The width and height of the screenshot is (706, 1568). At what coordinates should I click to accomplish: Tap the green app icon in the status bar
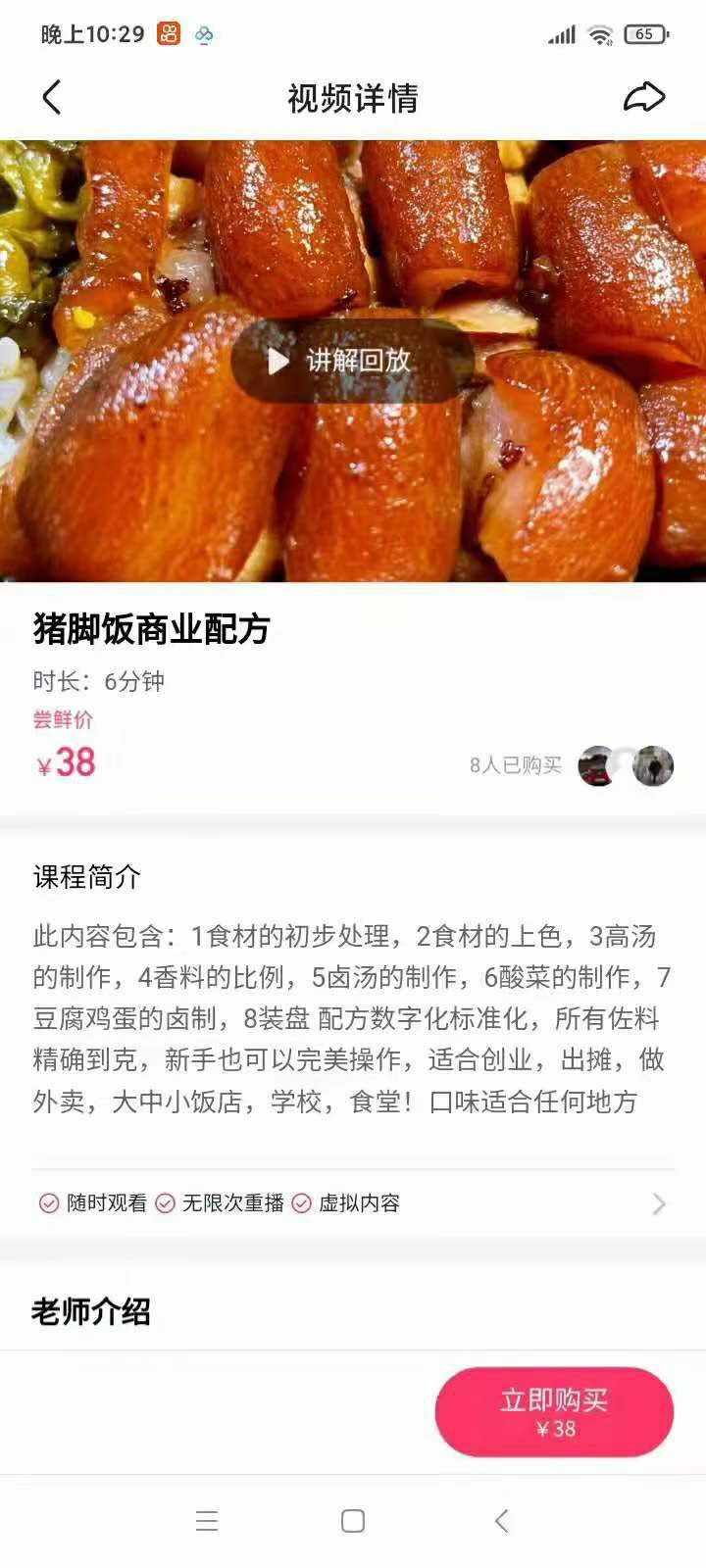click(204, 33)
